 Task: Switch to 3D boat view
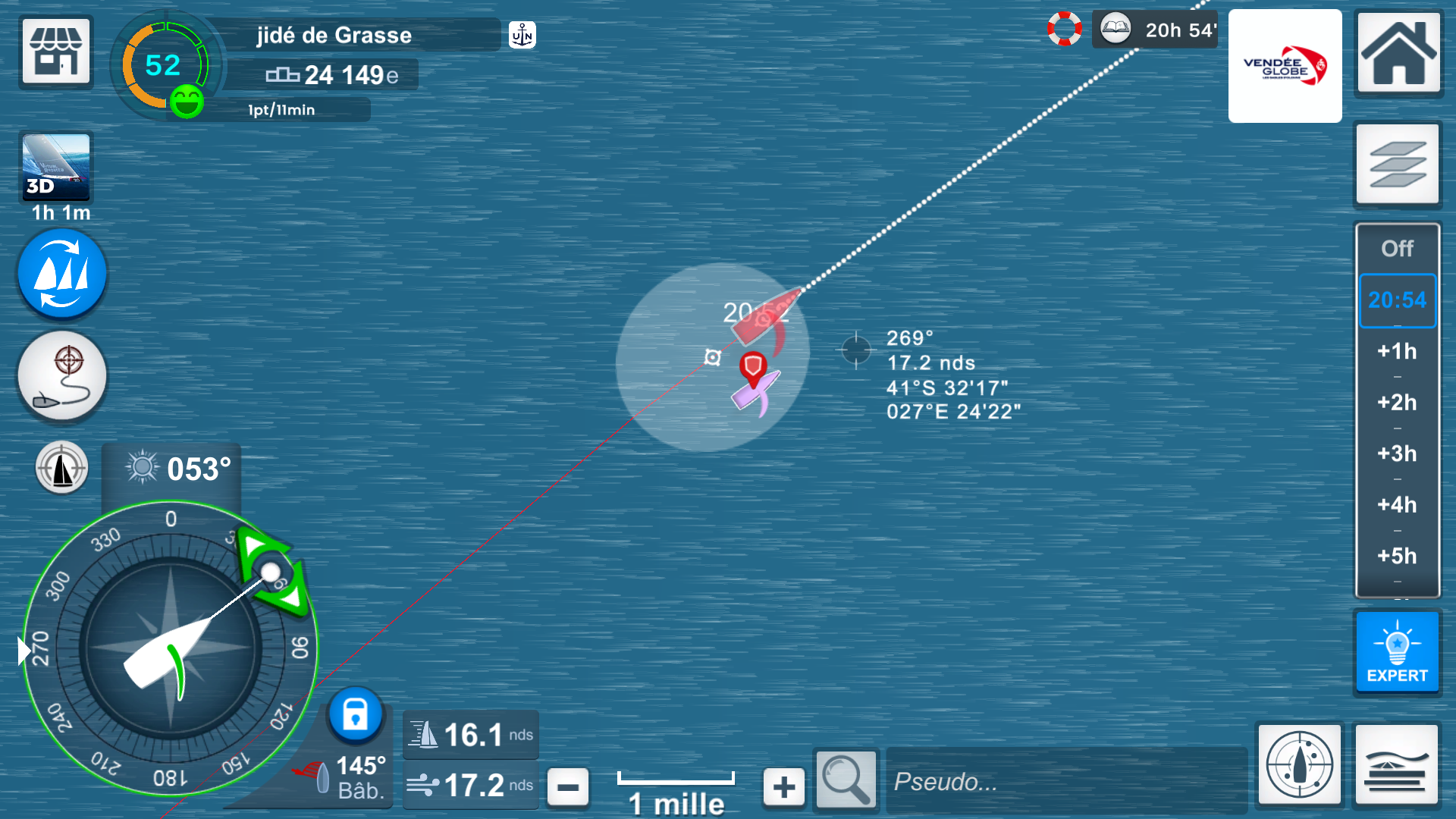pyautogui.click(x=56, y=167)
